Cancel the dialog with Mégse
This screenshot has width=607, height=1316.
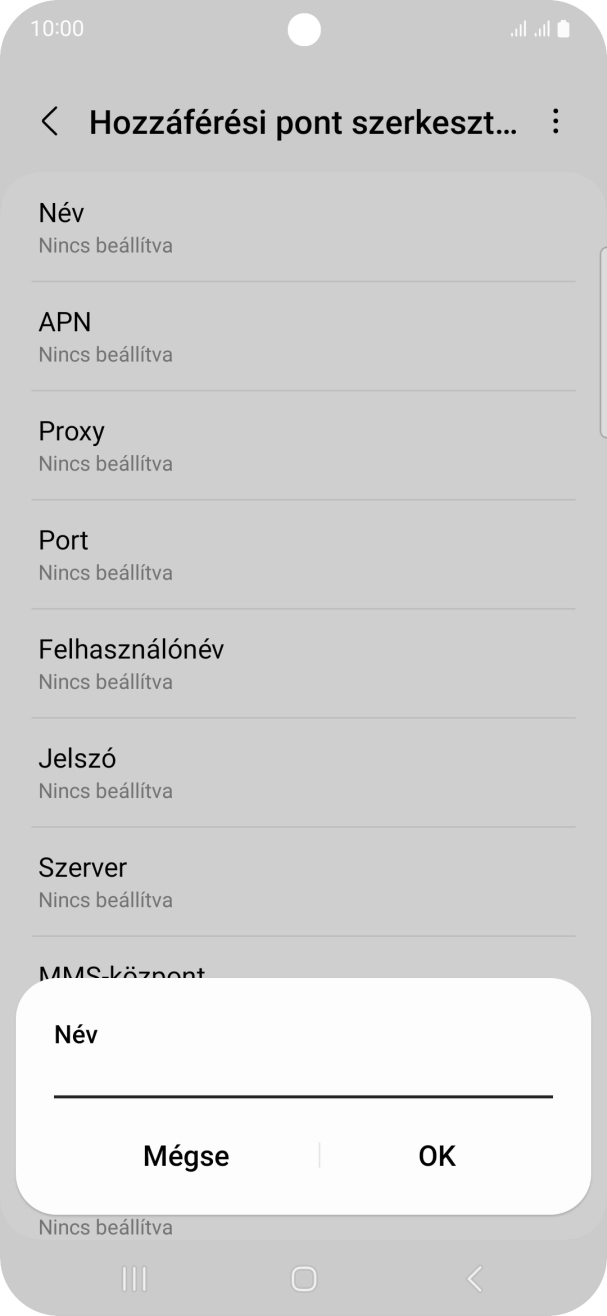(186, 1156)
